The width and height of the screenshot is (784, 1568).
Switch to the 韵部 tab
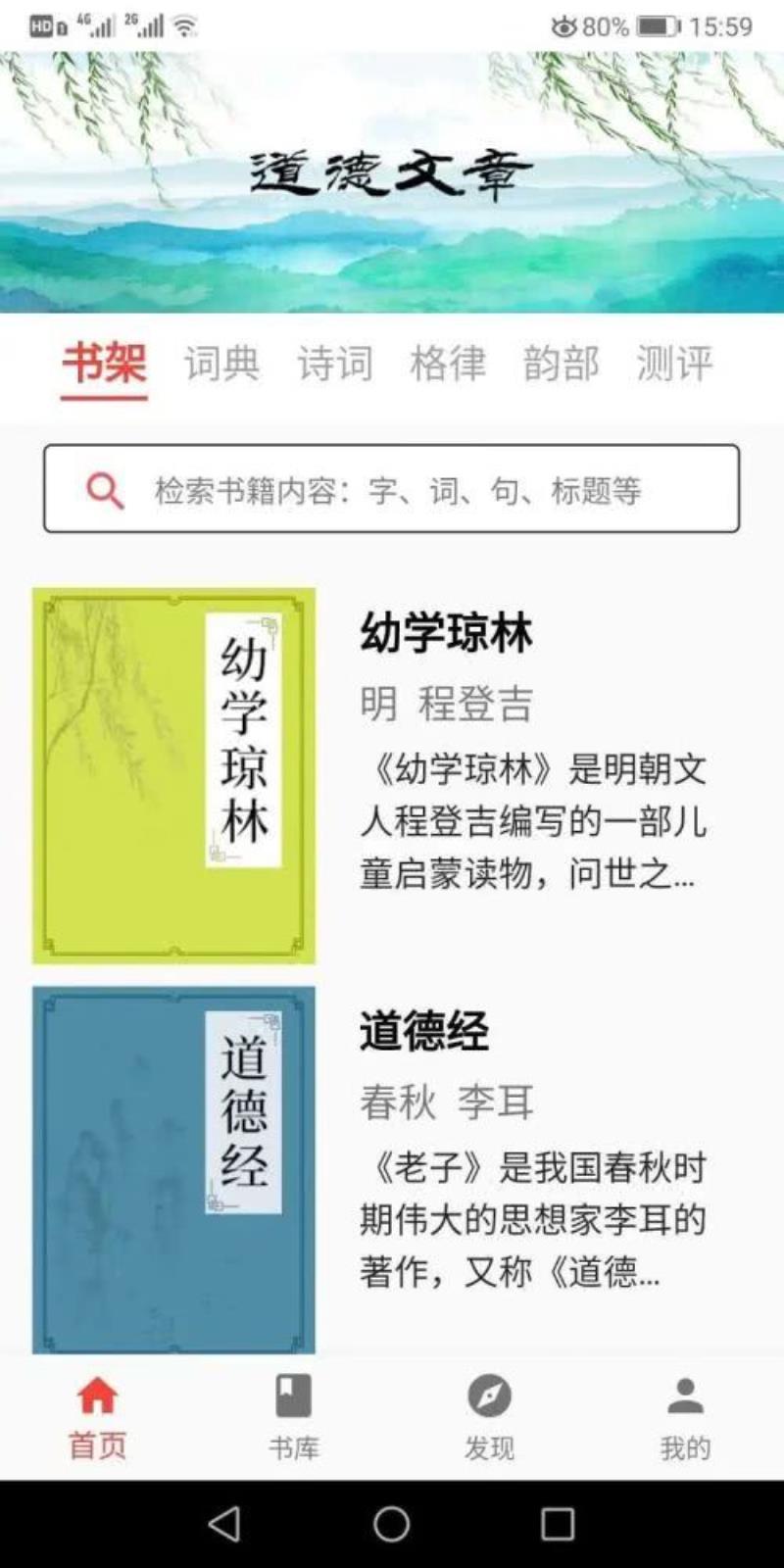tap(561, 365)
